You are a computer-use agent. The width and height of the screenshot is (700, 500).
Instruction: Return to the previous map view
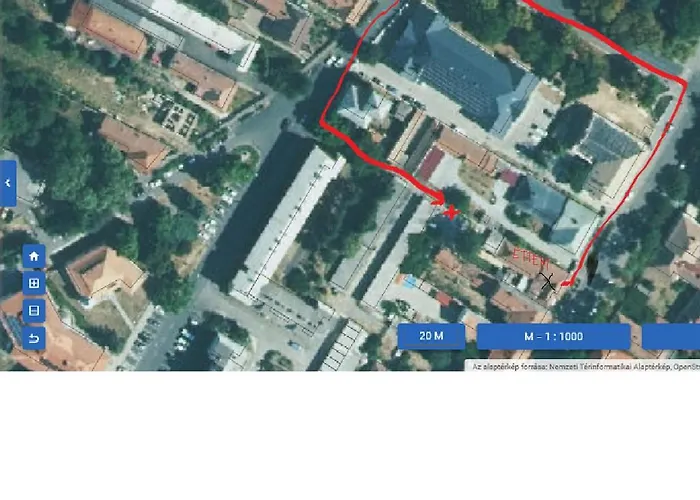click(34, 338)
